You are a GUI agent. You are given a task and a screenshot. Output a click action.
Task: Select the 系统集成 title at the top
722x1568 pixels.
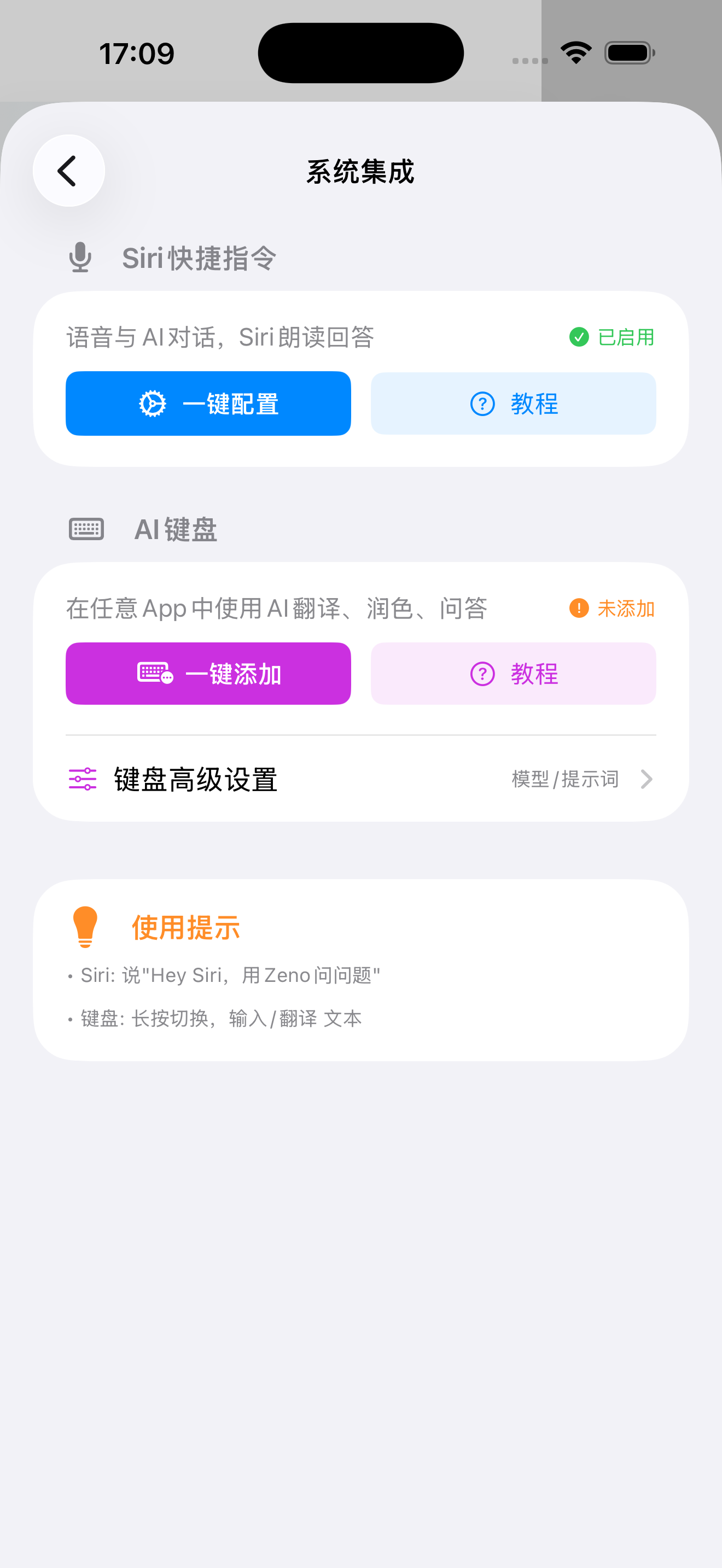pyautogui.click(x=360, y=172)
